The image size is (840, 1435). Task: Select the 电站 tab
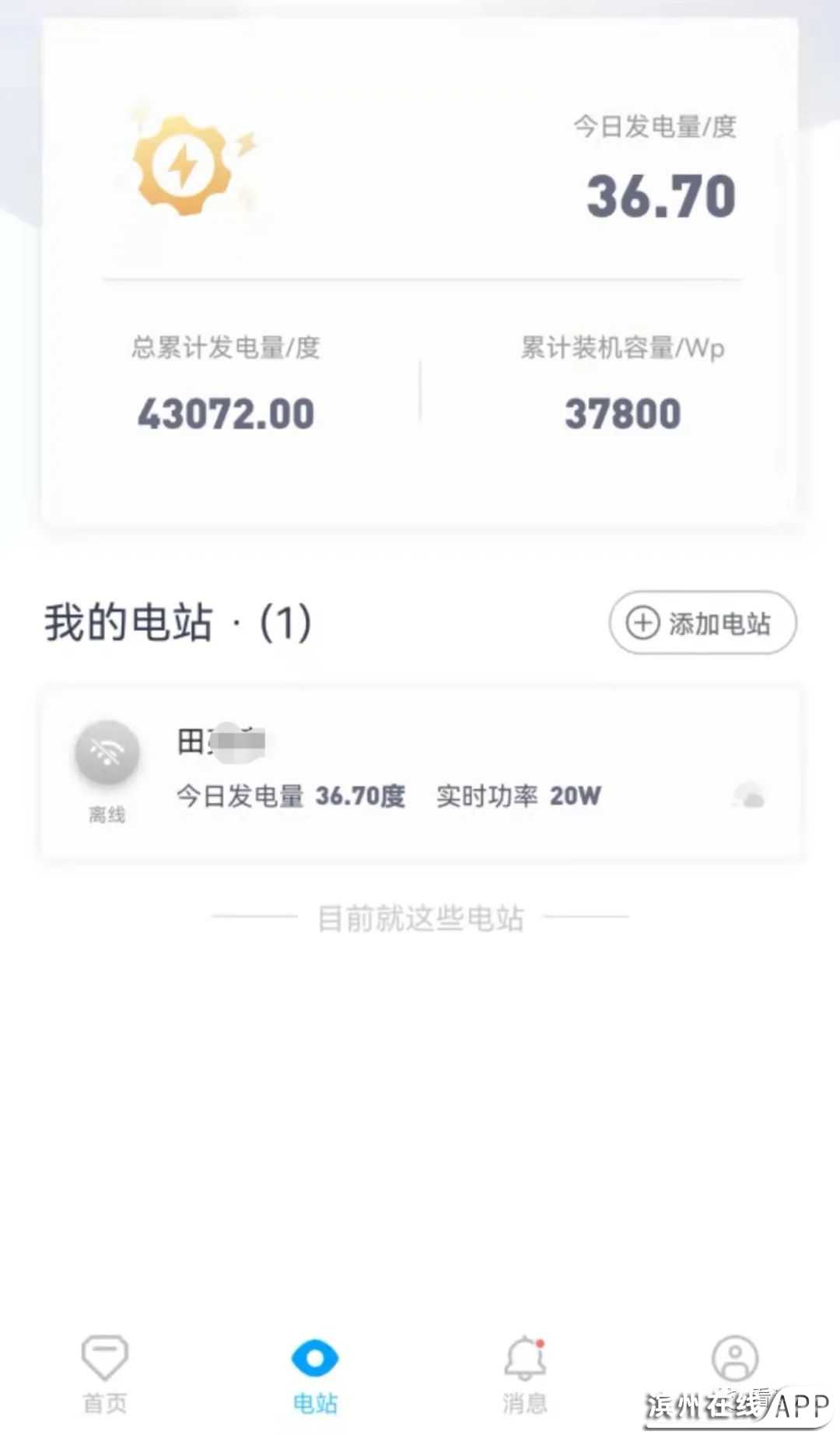315,1374
